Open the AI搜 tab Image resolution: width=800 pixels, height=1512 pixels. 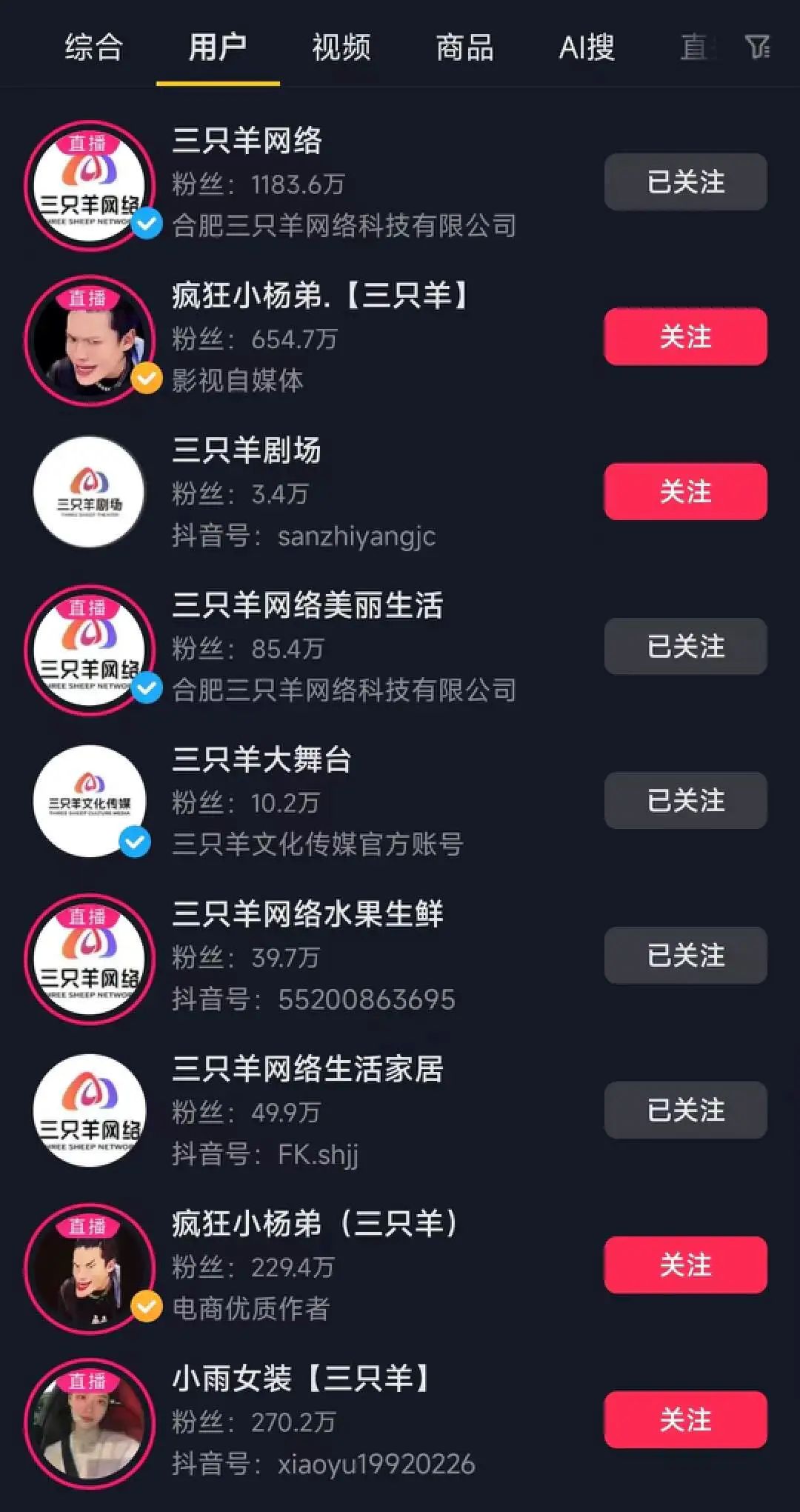[x=587, y=47]
